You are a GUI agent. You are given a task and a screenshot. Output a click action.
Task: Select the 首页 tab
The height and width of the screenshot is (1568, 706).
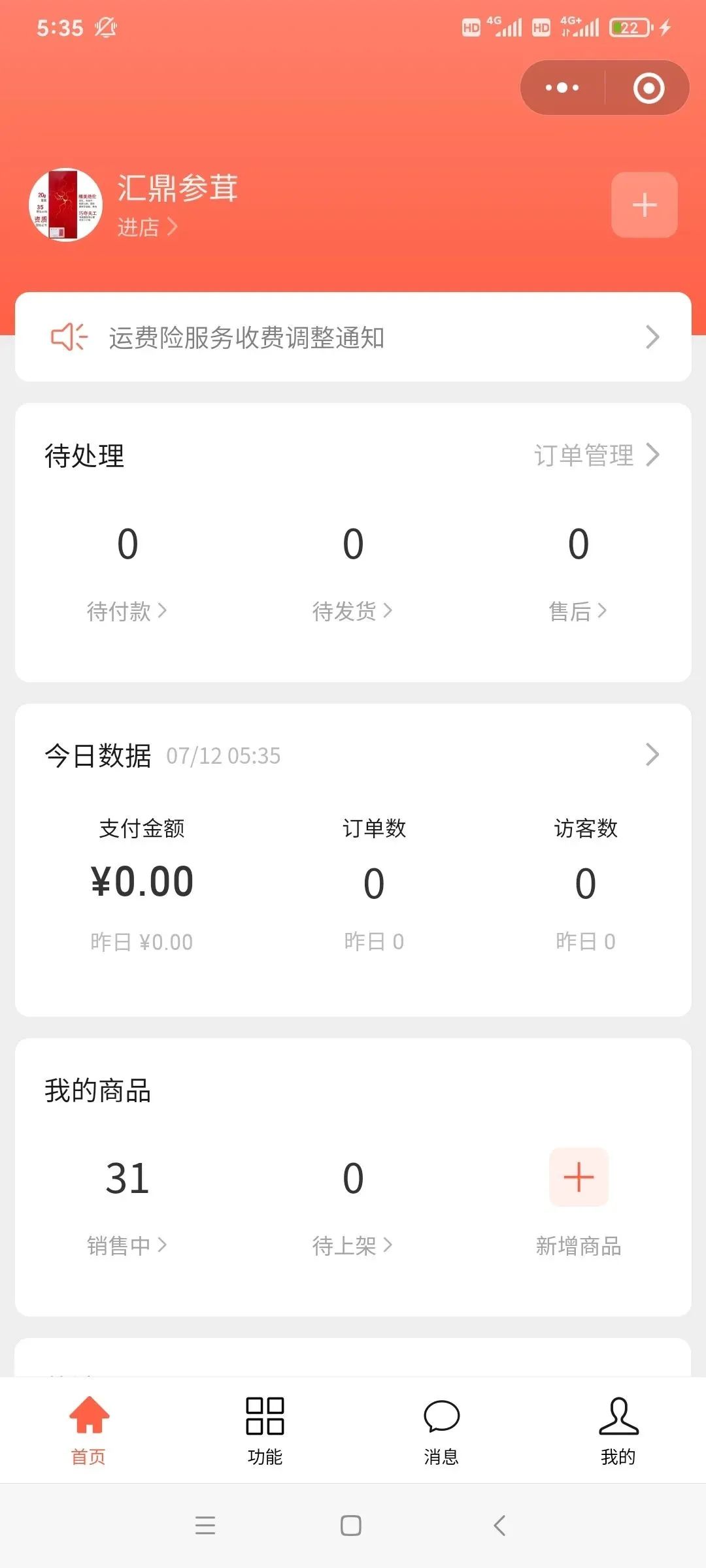click(88, 1429)
